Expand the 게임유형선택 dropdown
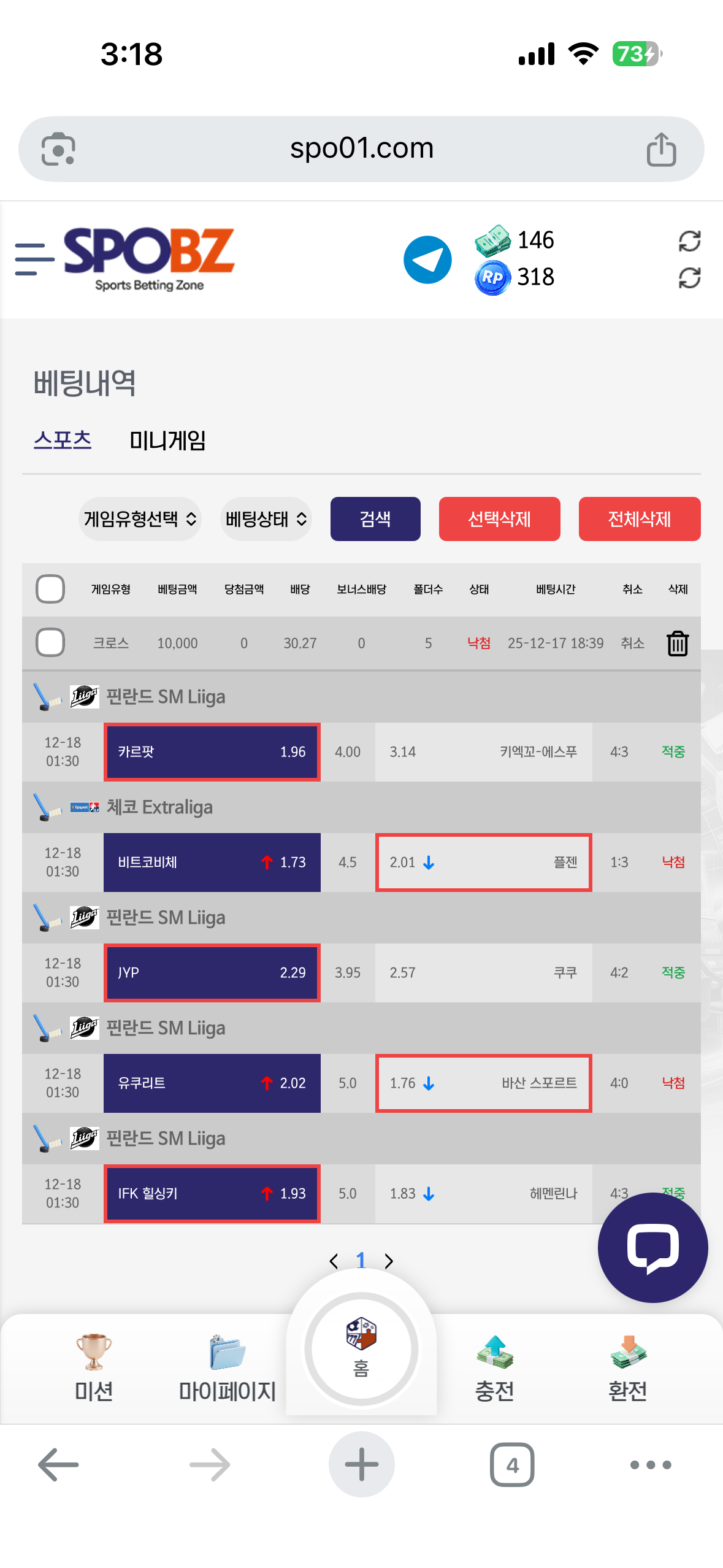 [x=140, y=519]
